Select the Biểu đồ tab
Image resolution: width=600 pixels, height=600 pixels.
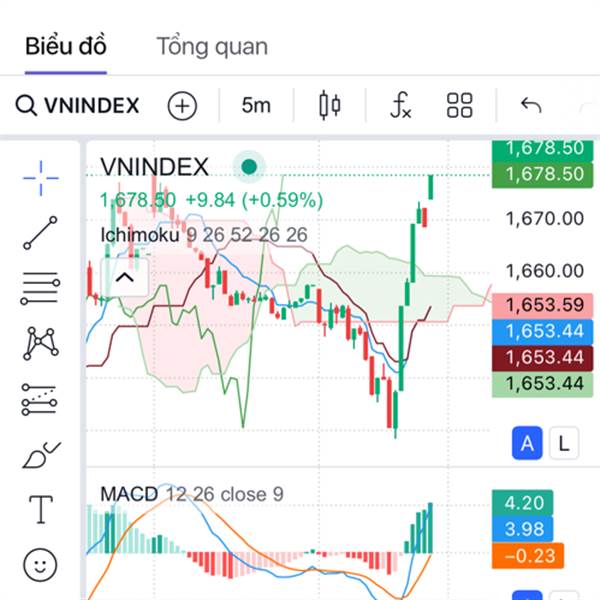click(x=66, y=46)
